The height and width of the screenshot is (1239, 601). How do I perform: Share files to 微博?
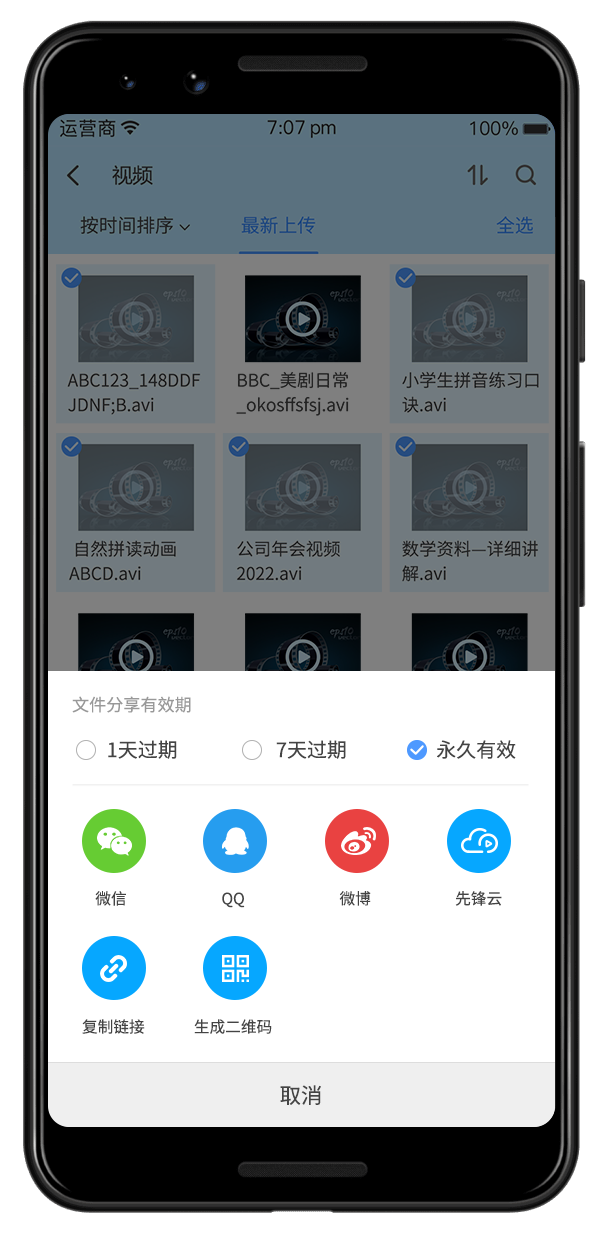(357, 841)
